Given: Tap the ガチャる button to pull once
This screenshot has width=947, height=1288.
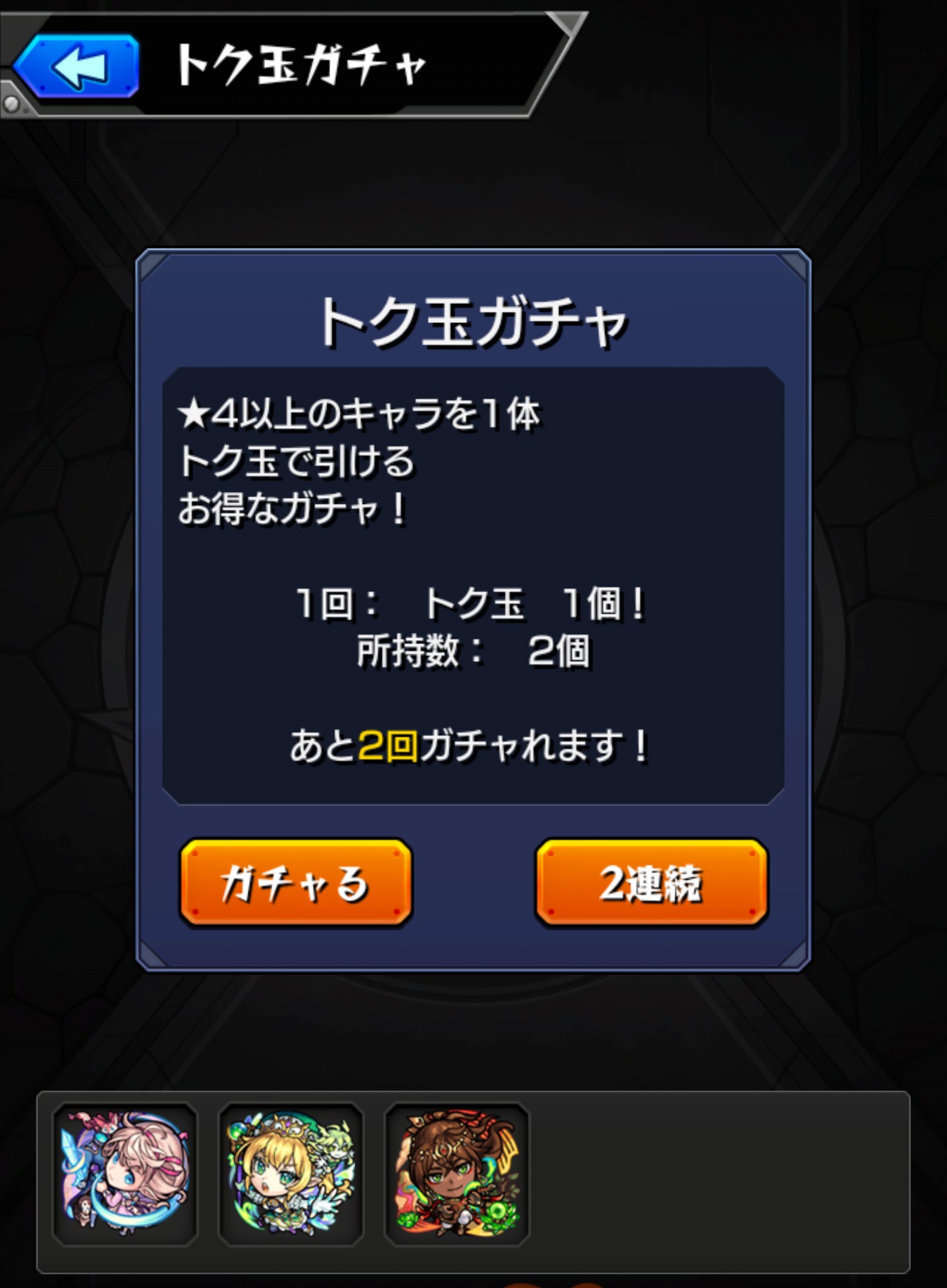Looking at the screenshot, I should pos(296,882).
